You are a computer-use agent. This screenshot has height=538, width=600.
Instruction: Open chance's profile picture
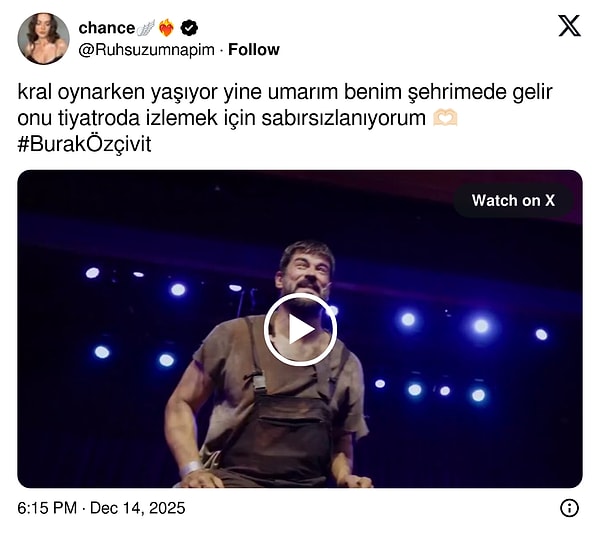tap(43, 39)
